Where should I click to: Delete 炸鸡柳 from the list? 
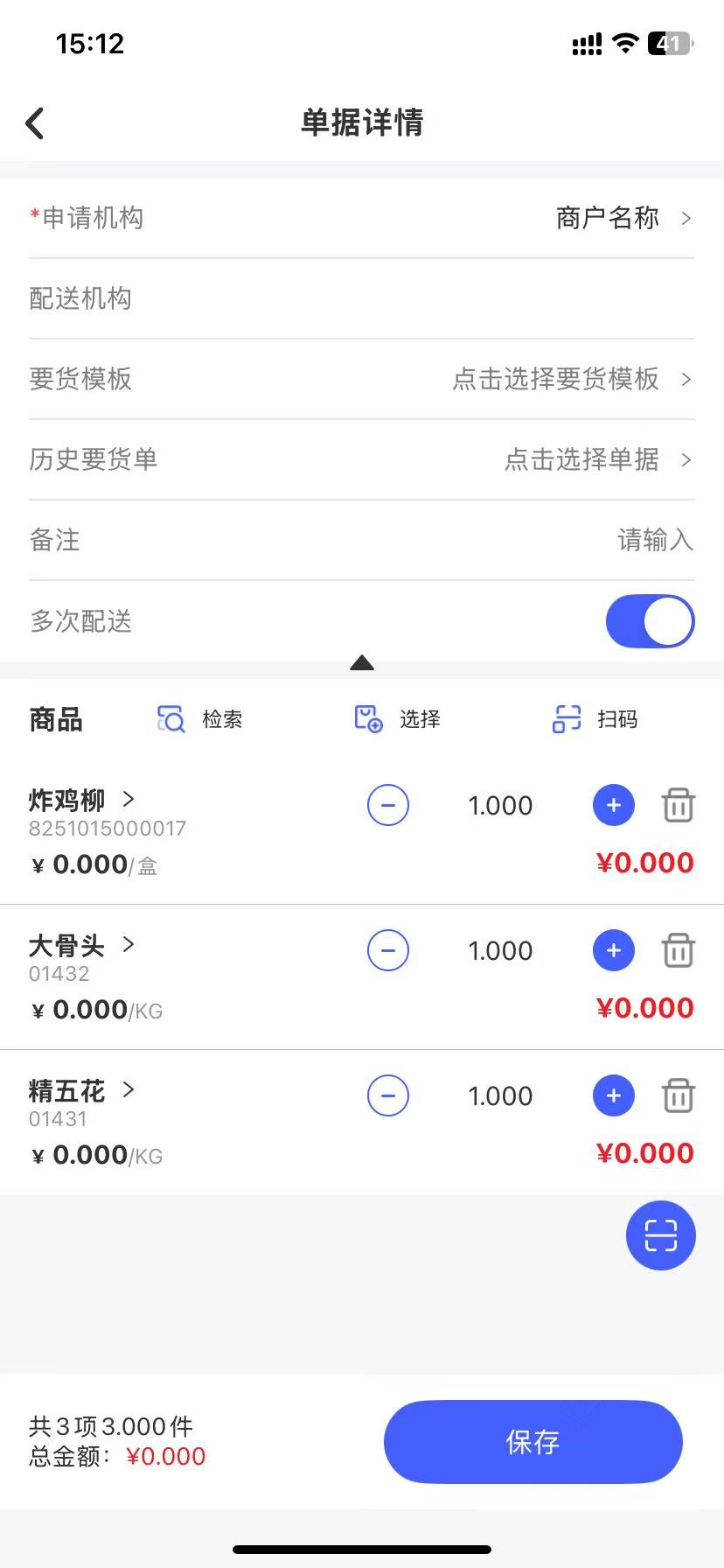[678, 805]
